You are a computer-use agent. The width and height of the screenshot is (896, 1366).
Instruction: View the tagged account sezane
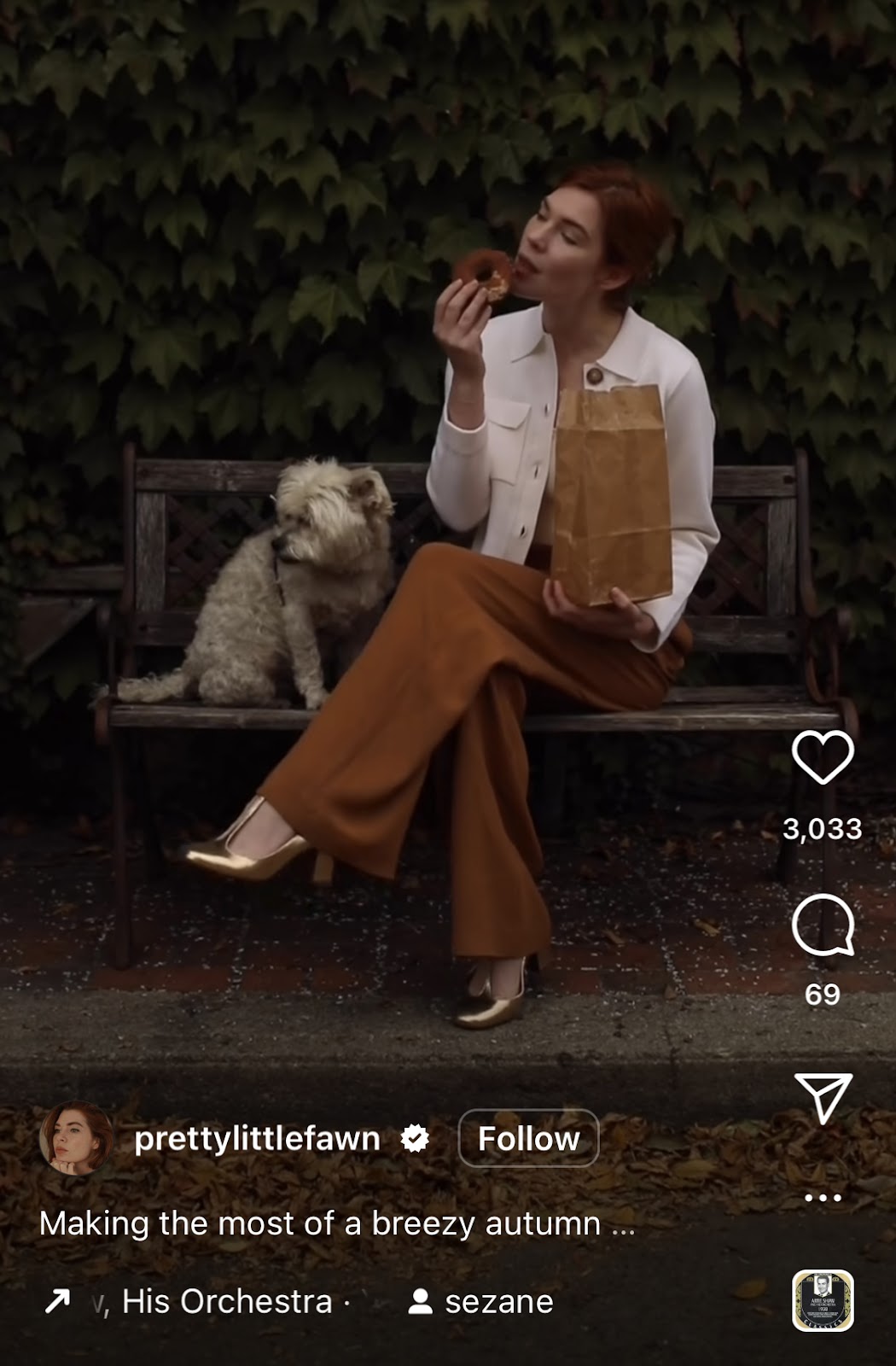click(480, 1301)
